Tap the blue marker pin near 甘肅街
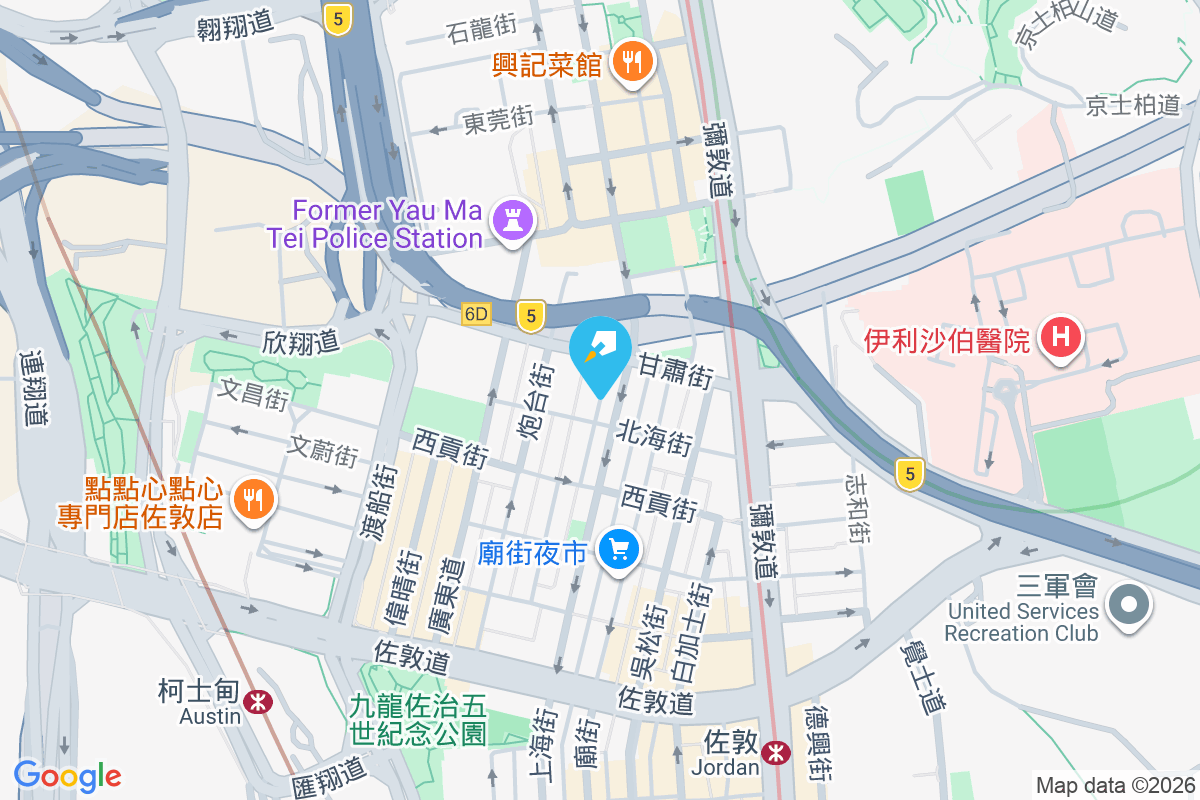This screenshot has width=1200, height=800. 600,354
